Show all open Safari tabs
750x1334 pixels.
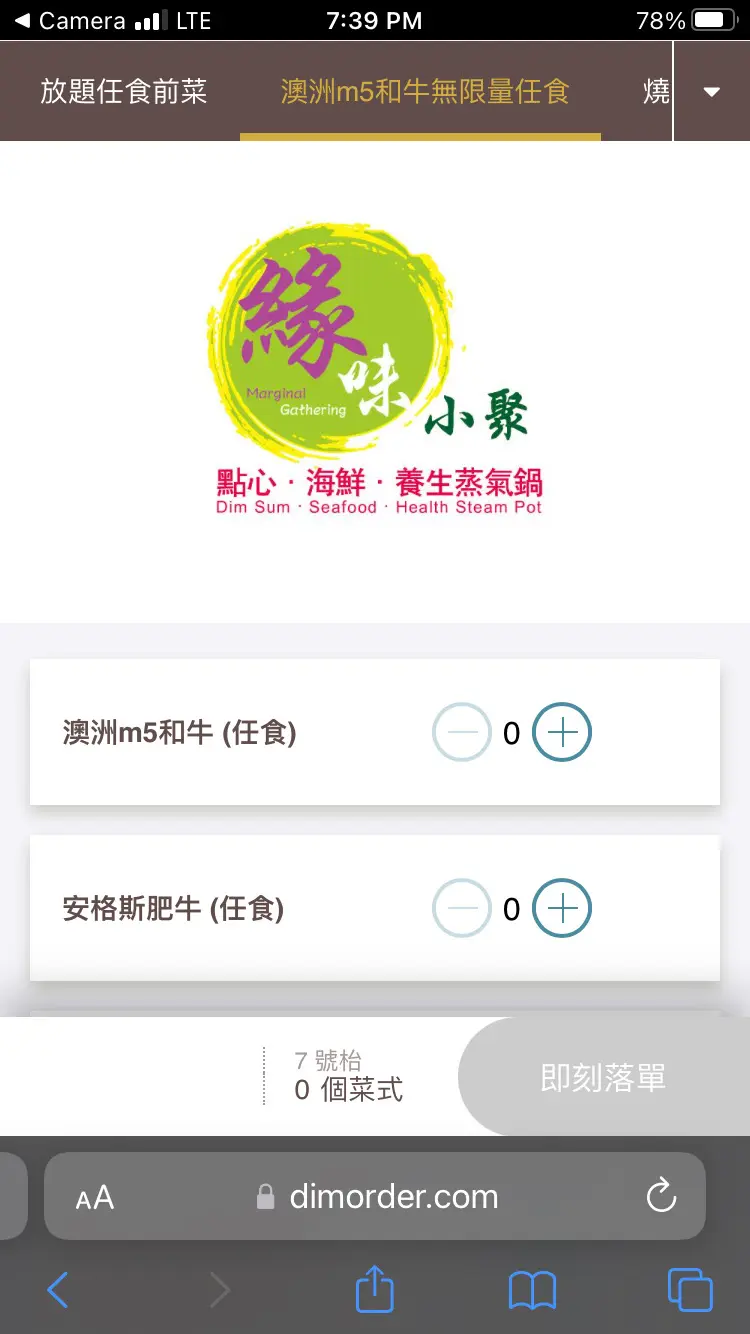coord(690,1291)
